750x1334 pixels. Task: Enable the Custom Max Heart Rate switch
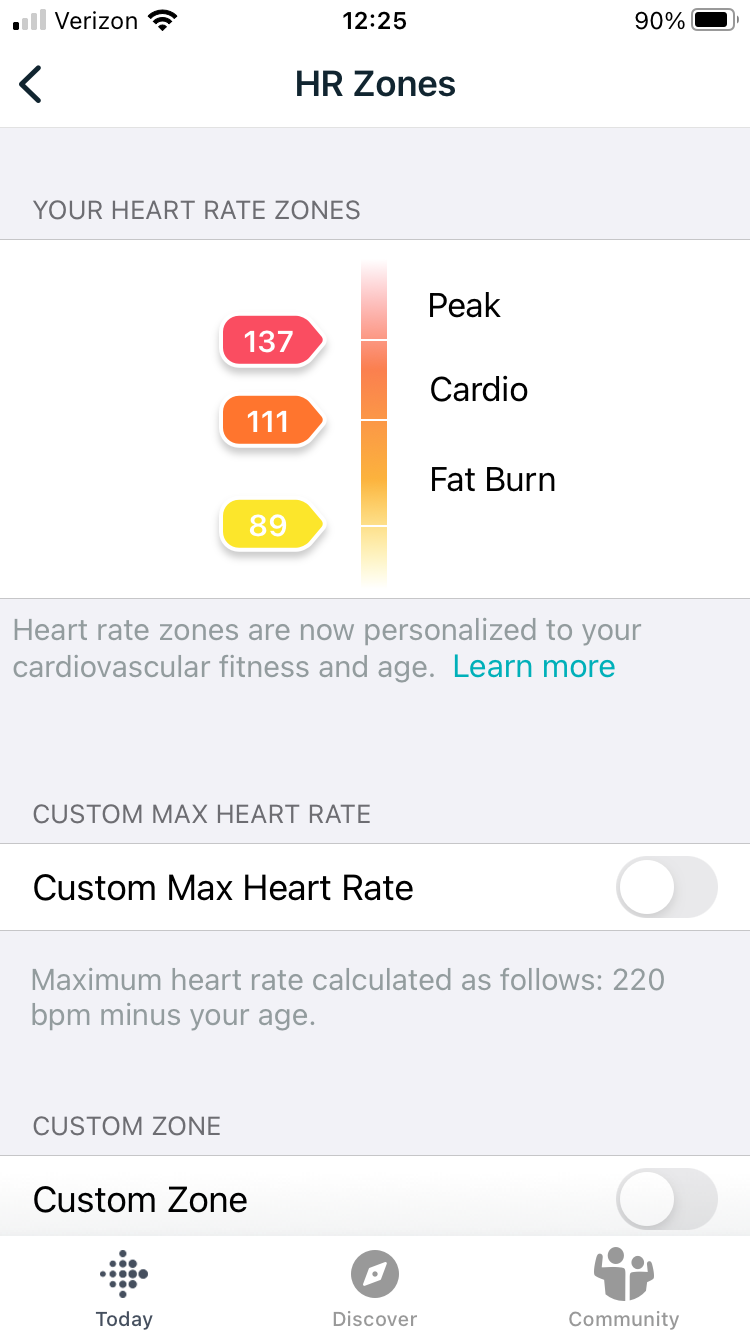coord(666,887)
